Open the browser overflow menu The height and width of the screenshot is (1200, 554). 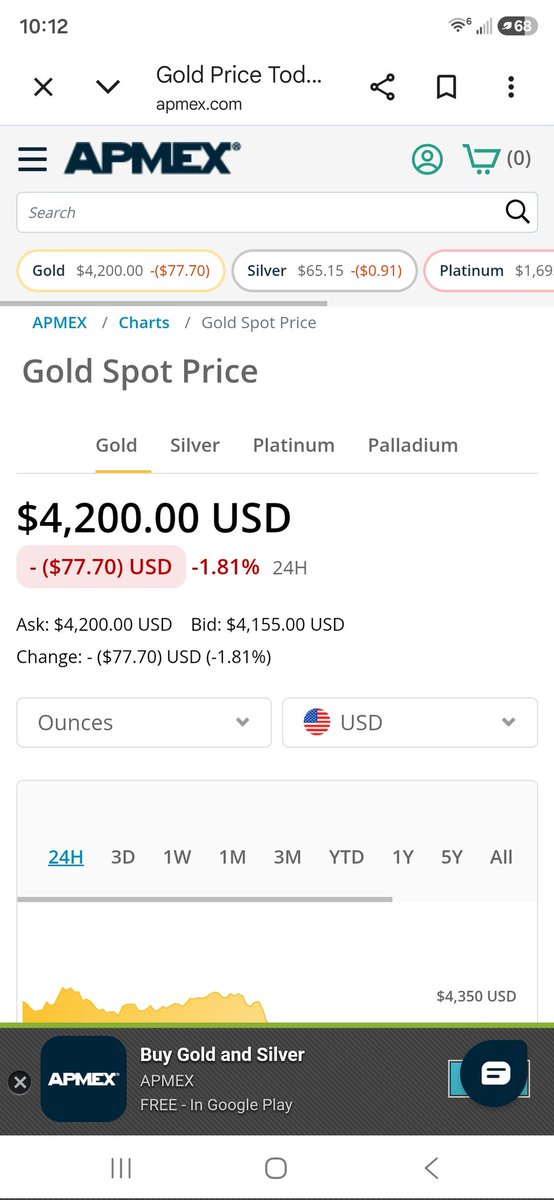pos(510,87)
